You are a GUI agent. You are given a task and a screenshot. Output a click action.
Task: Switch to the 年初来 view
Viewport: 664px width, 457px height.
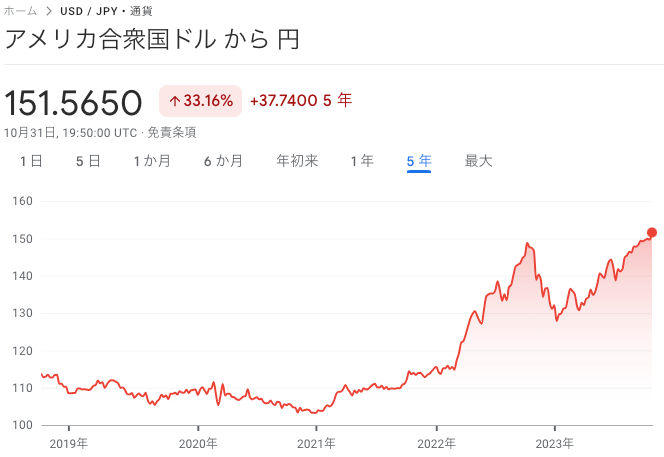pyautogui.click(x=297, y=161)
